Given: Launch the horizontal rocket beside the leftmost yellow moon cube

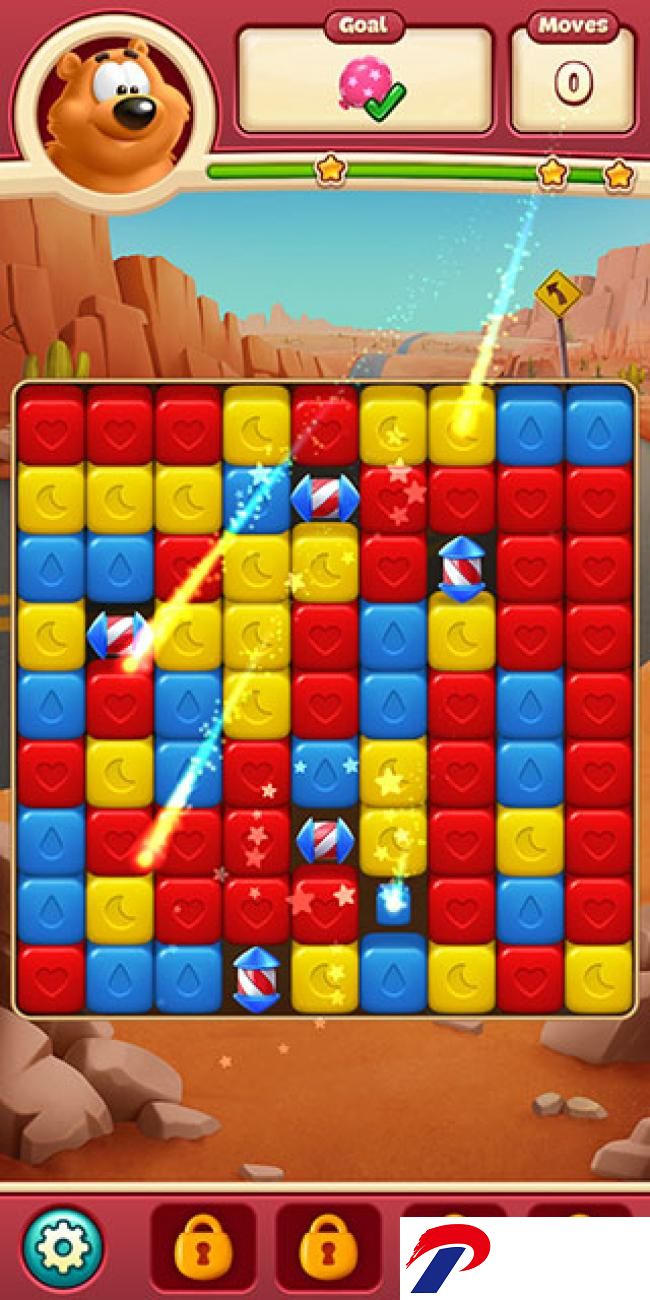Looking at the screenshot, I should (120, 636).
